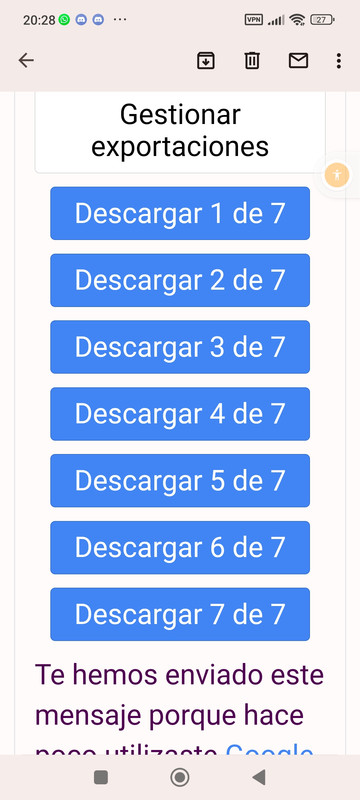Archive this email
Viewport: 360px width, 800px height.
(x=205, y=61)
